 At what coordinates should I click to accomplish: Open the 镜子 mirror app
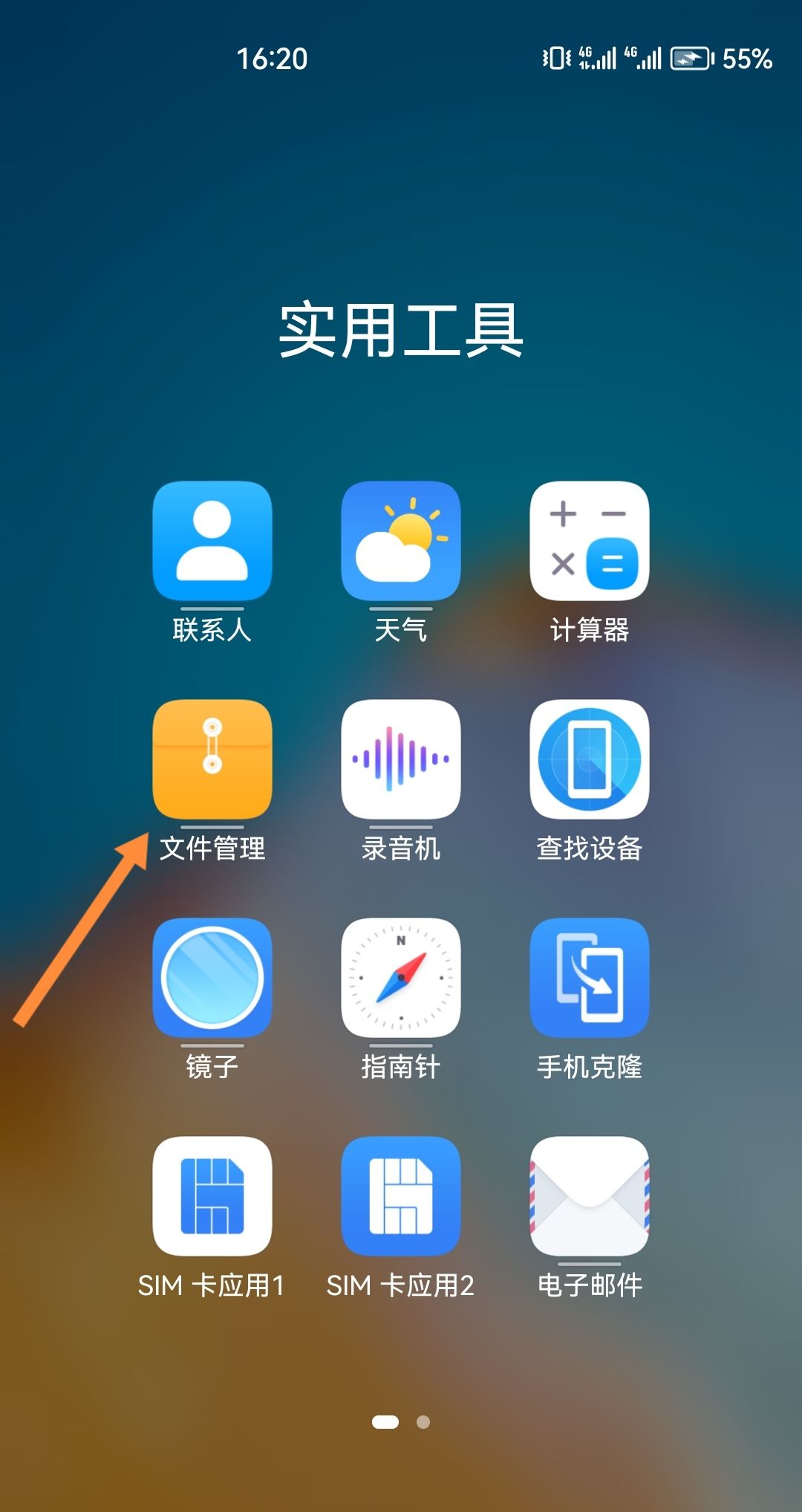tap(212, 978)
